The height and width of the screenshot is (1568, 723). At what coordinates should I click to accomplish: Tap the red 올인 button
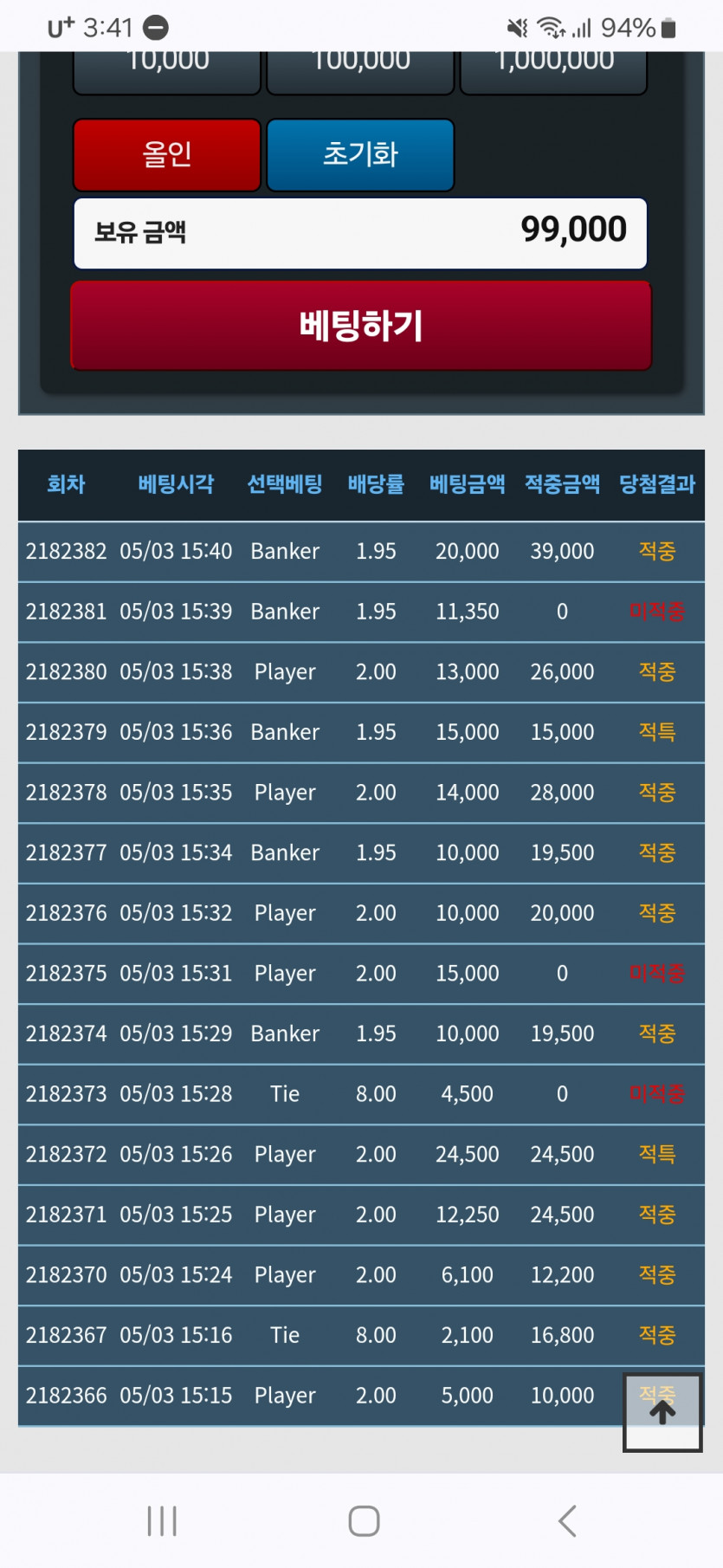(x=167, y=154)
